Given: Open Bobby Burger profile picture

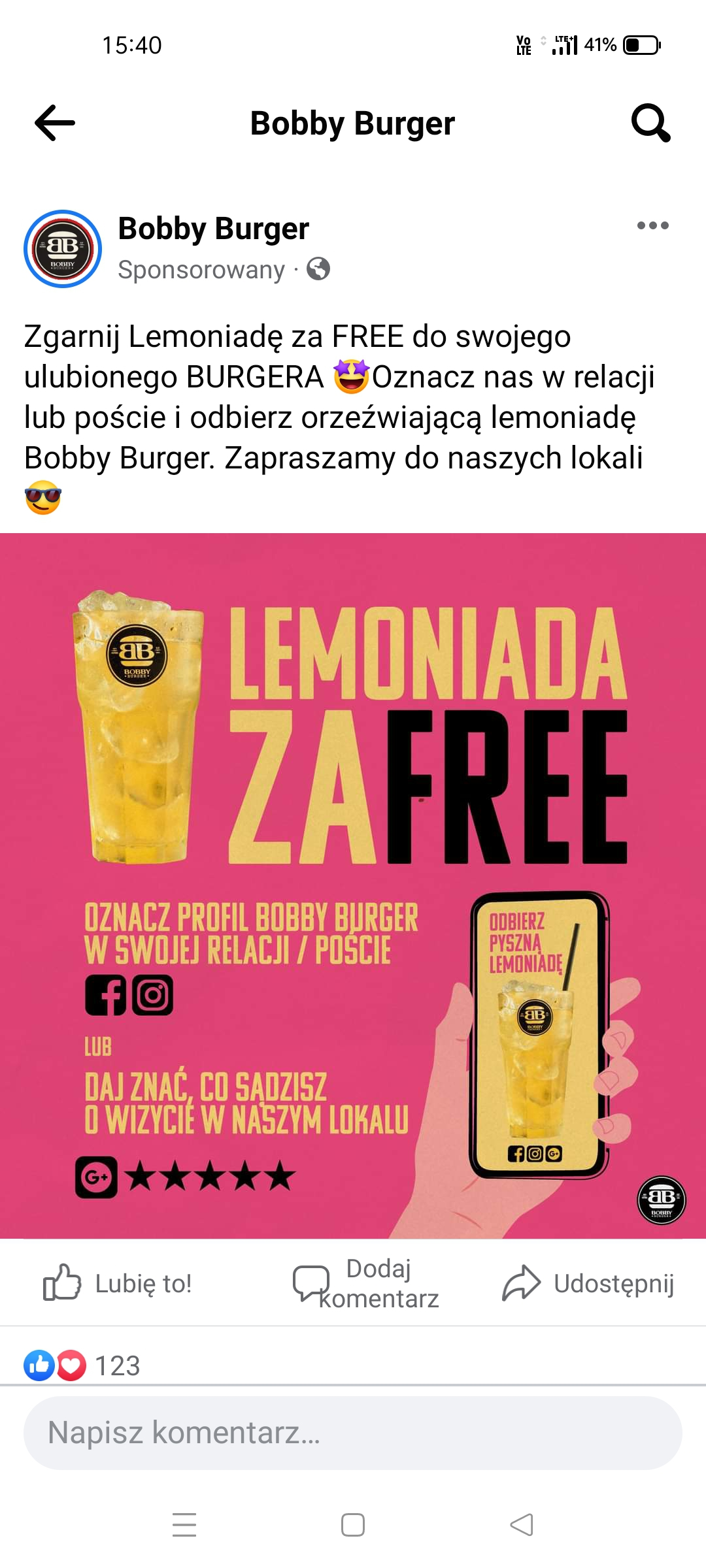Looking at the screenshot, I should (x=63, y=249).
